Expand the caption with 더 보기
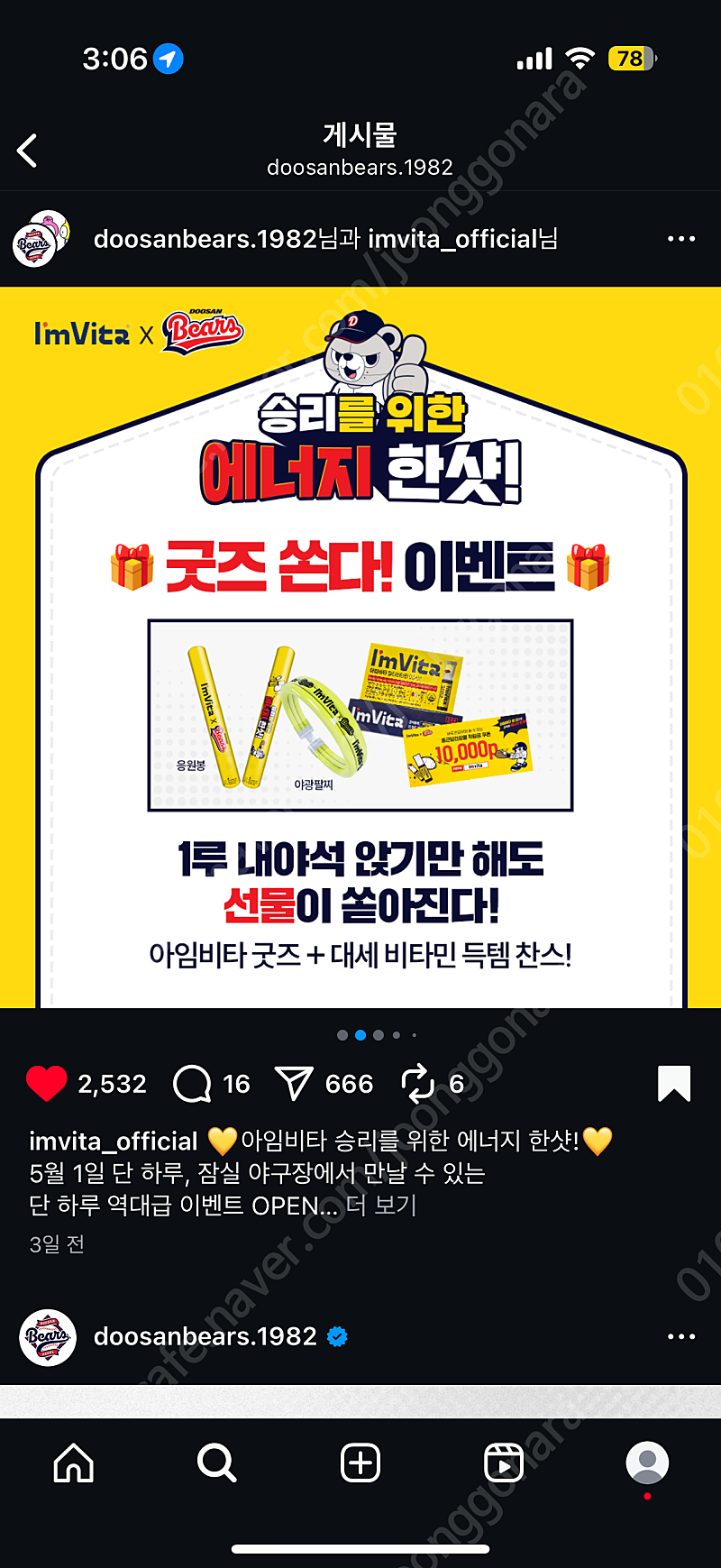The width and height of the screenshot is (721, 1568). coord(382,1206)
